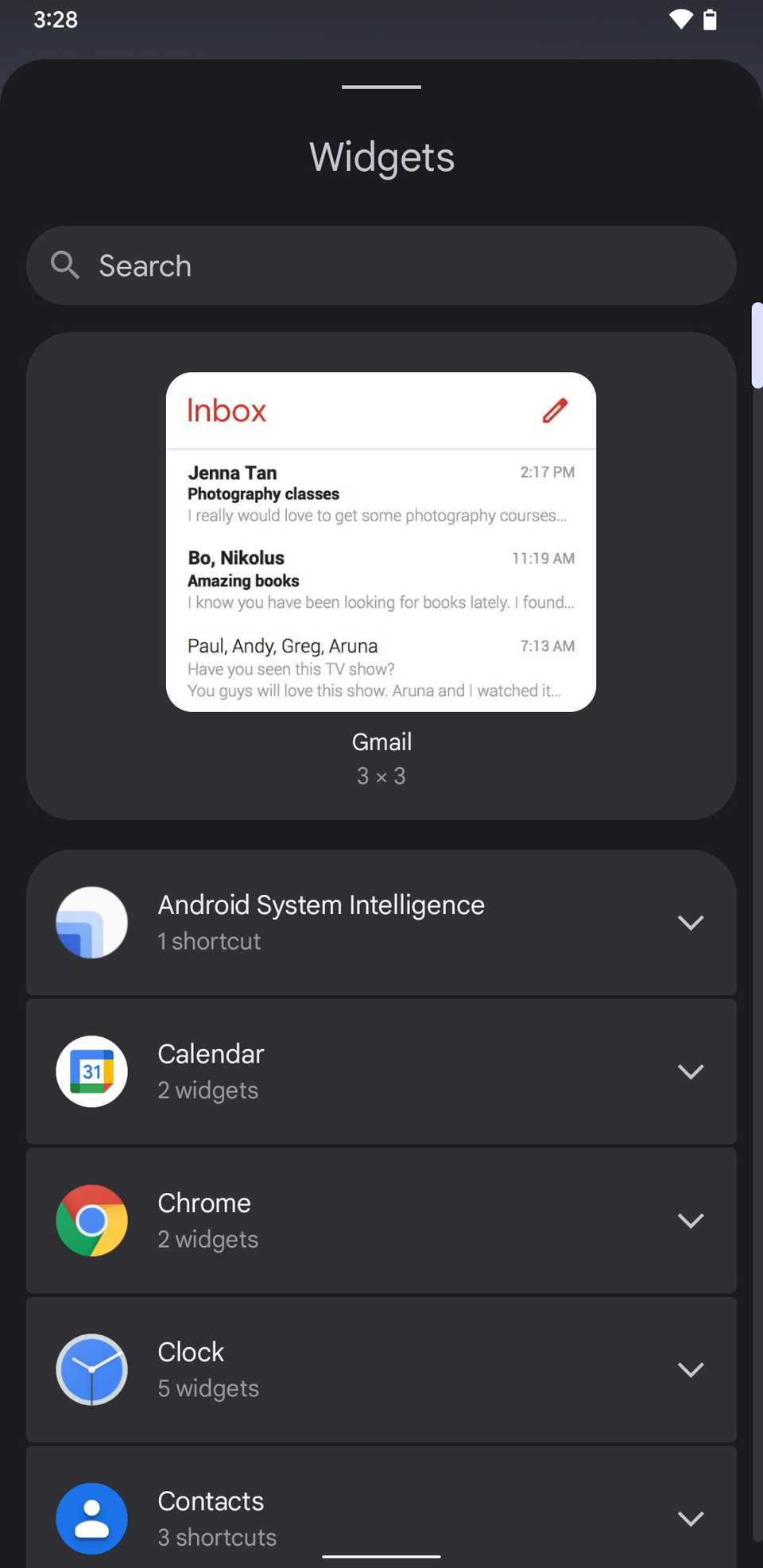Select the Gmail 3x3 widget preview

381,540
